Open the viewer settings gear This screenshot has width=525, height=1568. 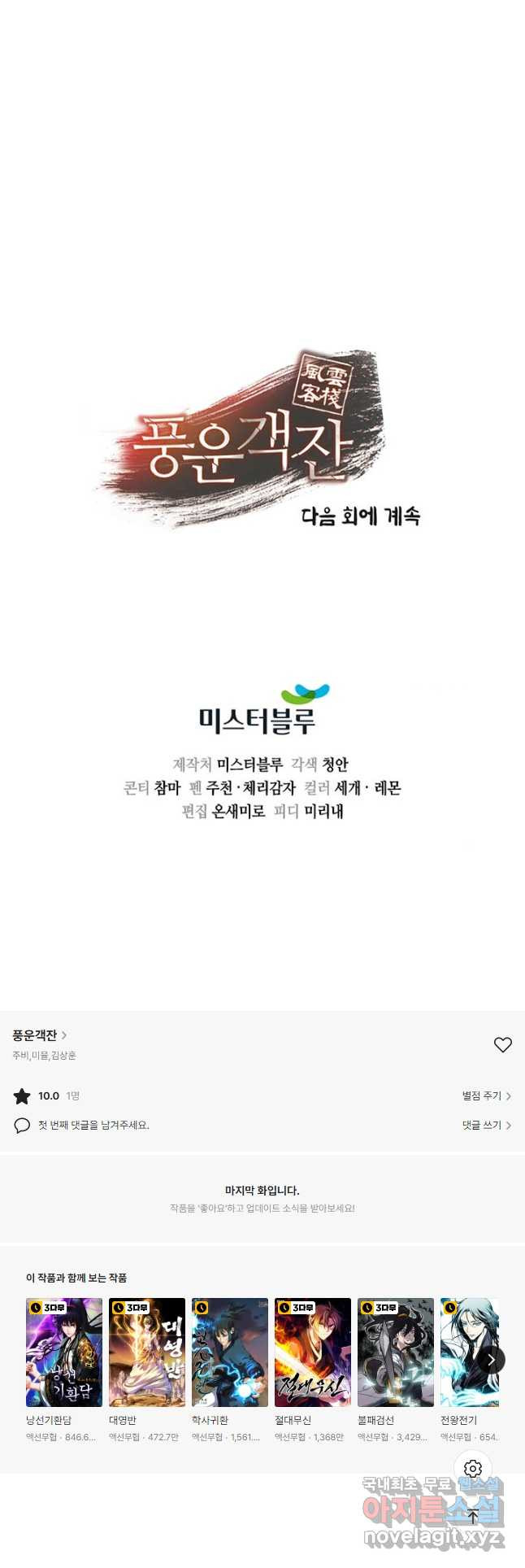coord(473,1469)
